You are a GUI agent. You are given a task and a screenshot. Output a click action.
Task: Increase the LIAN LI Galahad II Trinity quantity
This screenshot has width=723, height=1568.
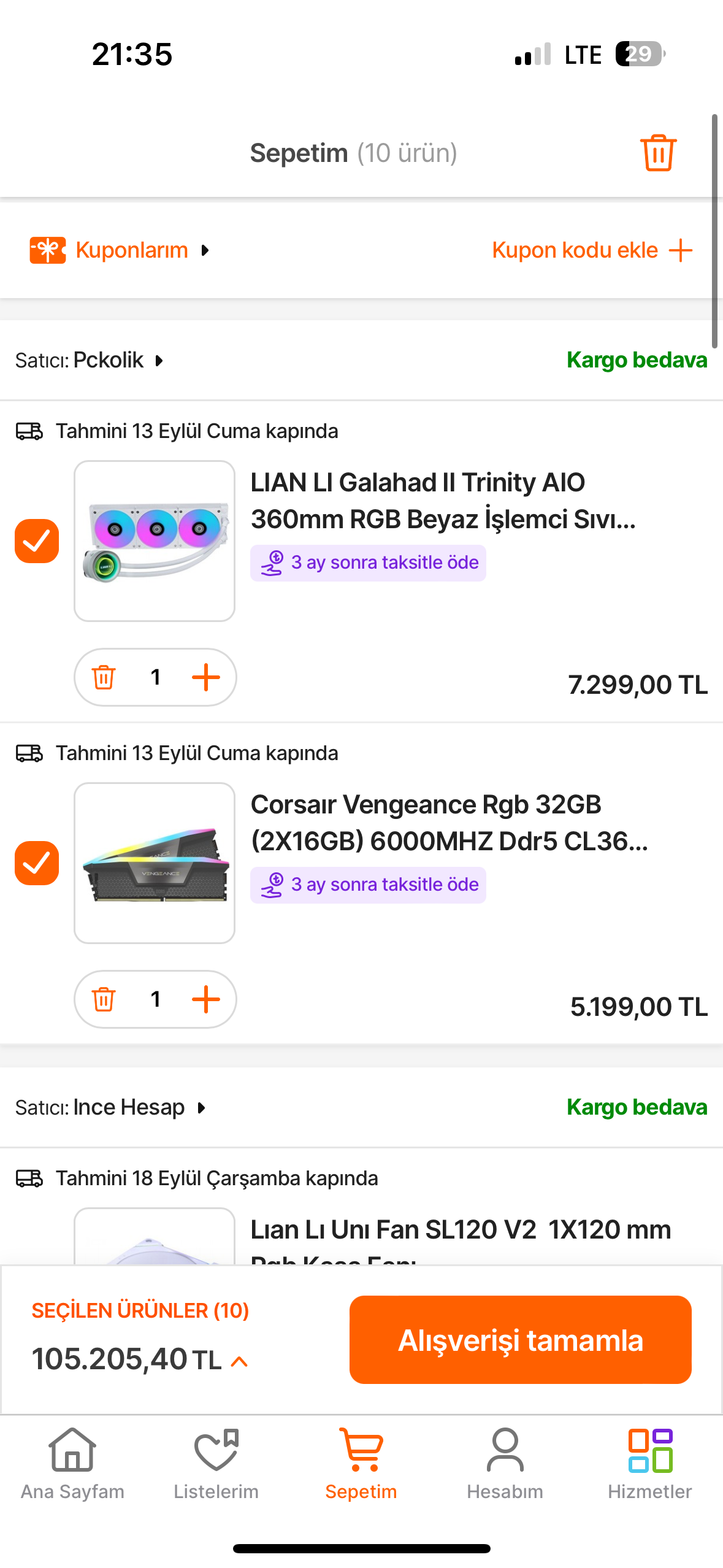206,677
